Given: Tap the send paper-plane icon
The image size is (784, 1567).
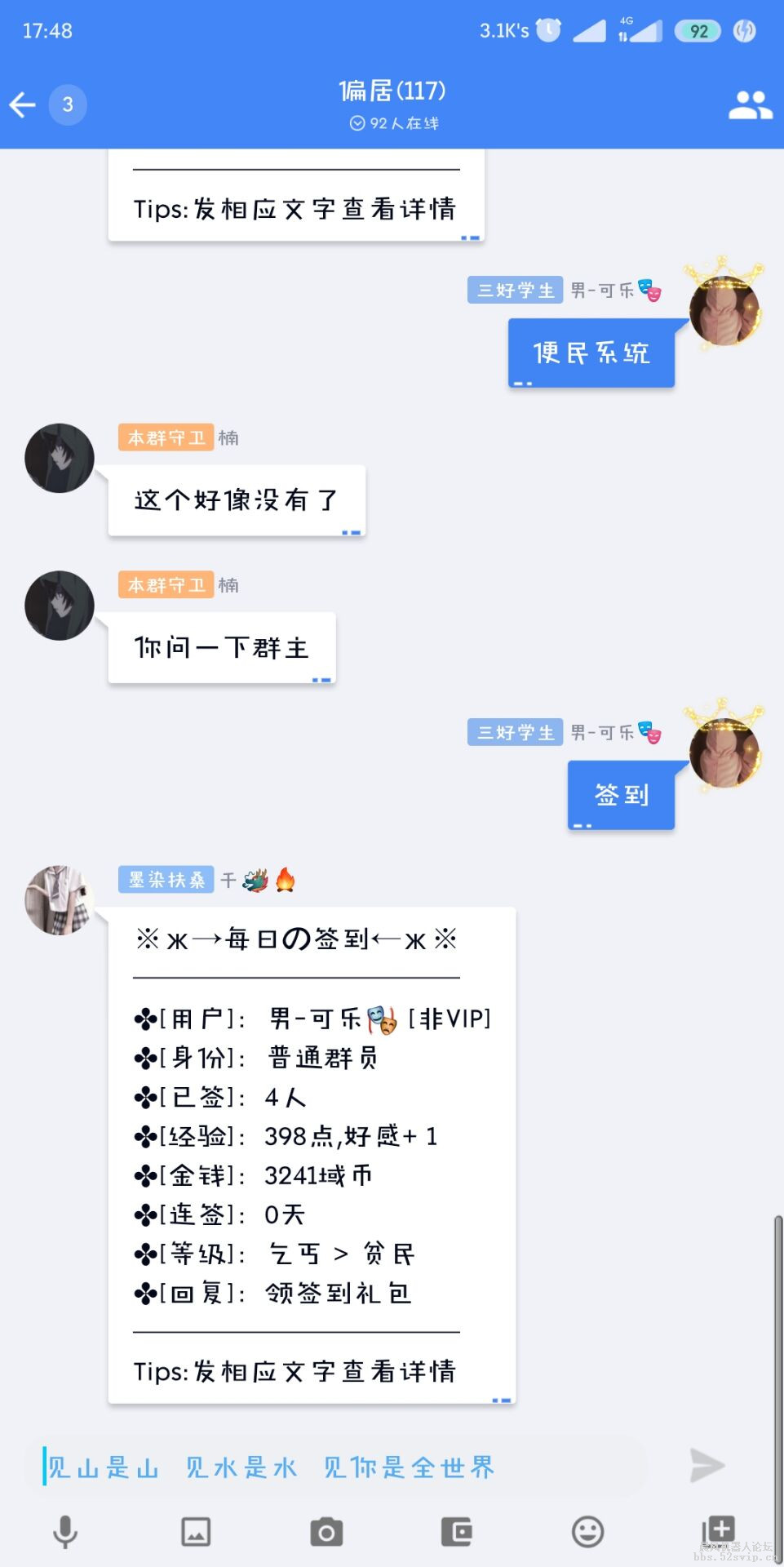Looking at the screenshot, I should pyautogui.click(x=706, y=1465).
